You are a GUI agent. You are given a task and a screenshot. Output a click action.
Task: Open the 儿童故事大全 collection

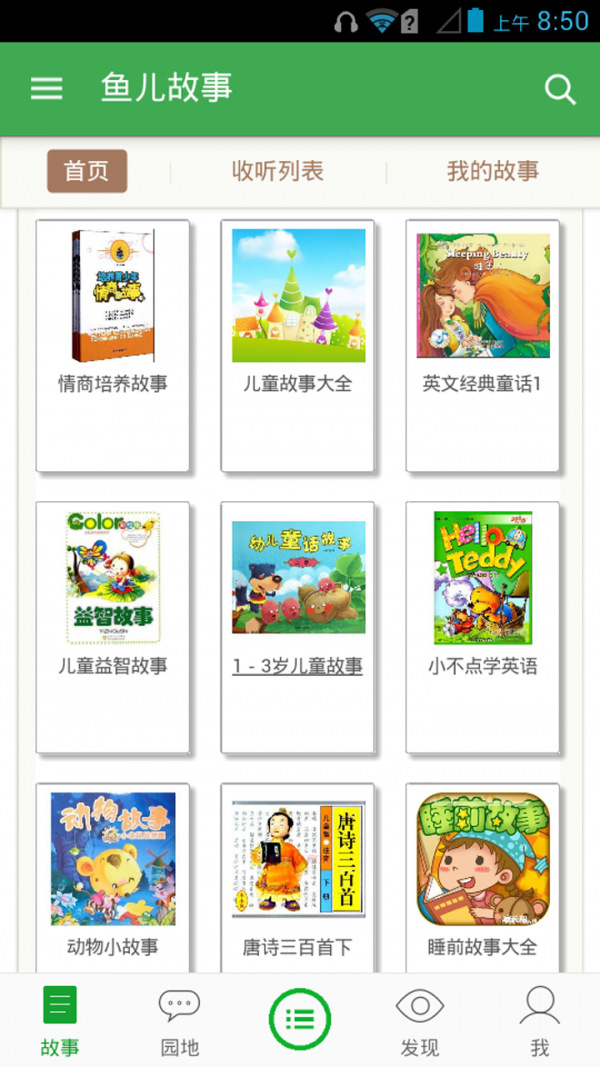pyautogui.click(x=298, y=345)
